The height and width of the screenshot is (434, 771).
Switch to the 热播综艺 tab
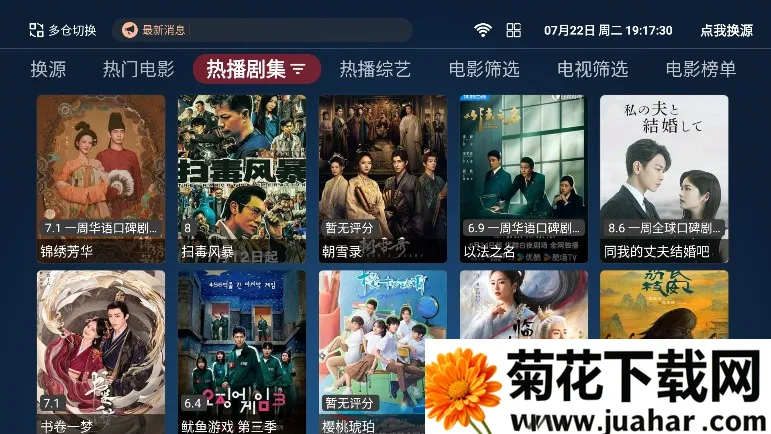(x=375, y=69)
